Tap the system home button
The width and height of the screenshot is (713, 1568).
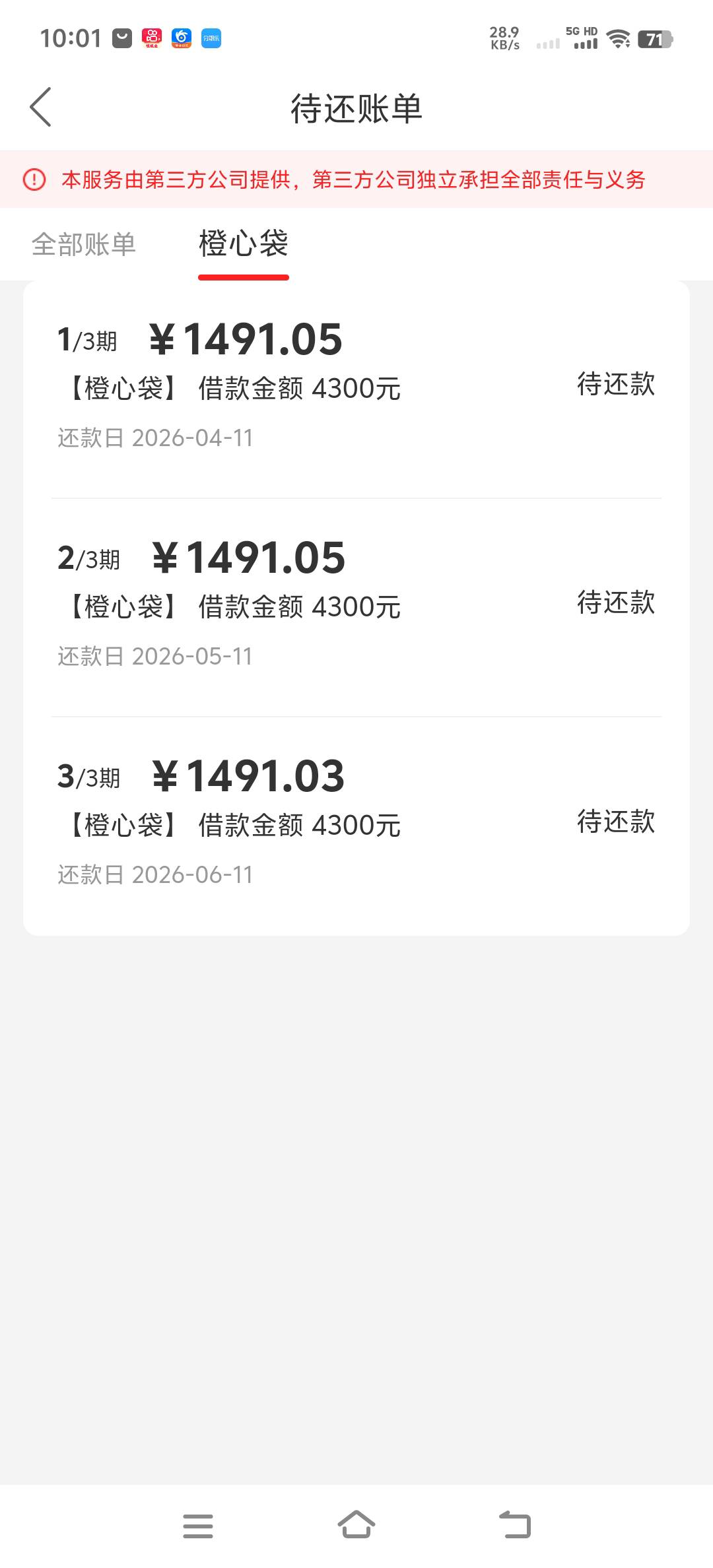(356, 1525)
